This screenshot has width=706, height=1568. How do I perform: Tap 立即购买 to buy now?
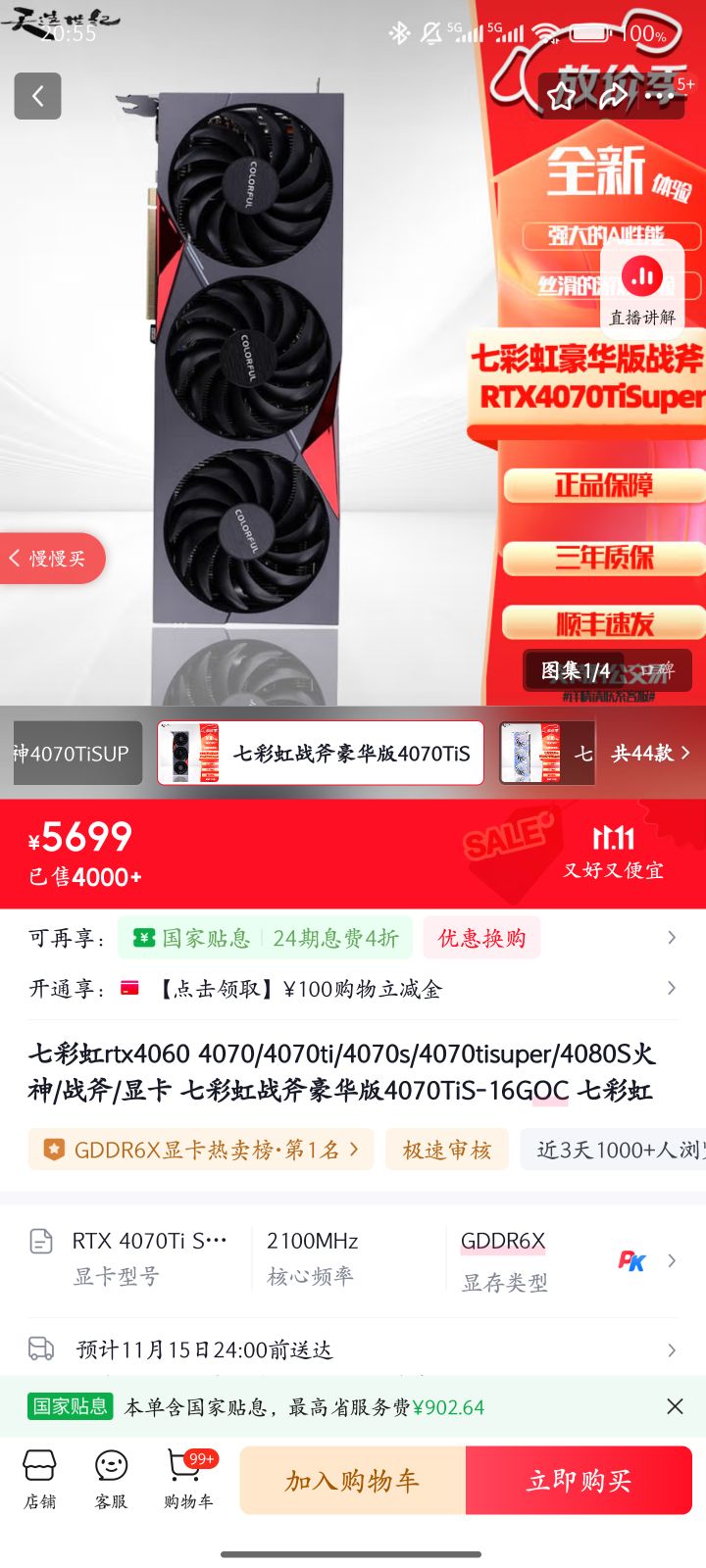(x=579, y=1480)
